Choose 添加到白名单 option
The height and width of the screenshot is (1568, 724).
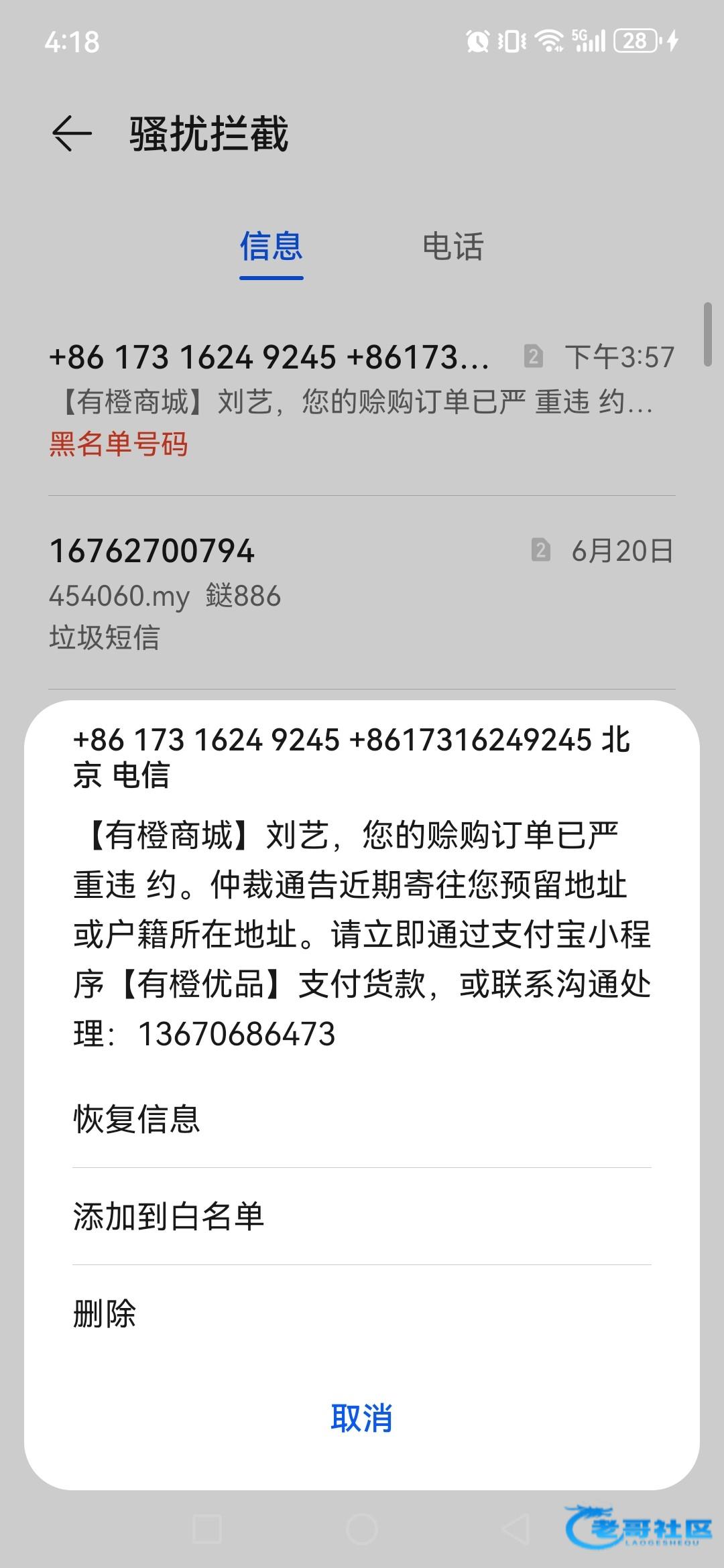pos(362,1216)
